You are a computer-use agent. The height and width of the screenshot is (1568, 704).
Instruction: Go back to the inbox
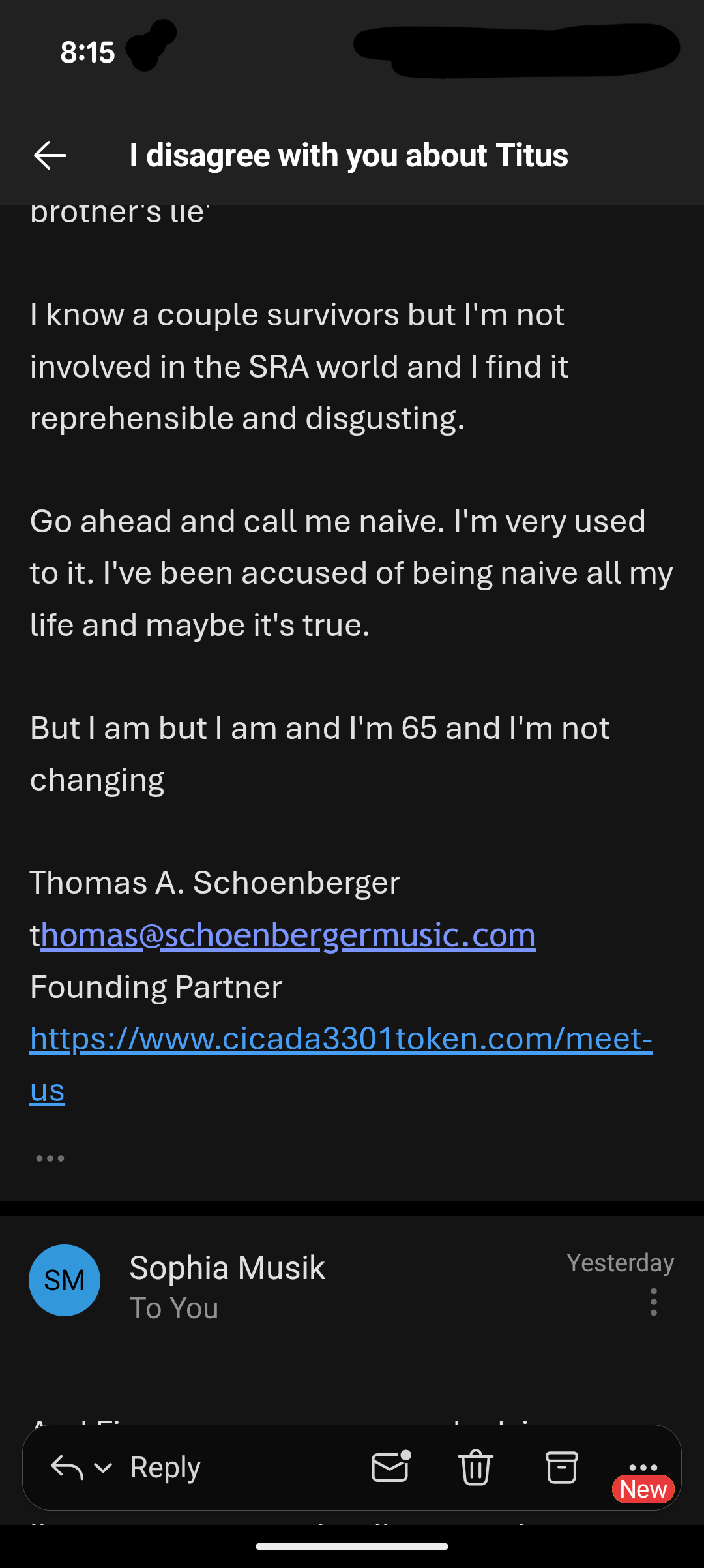point(50,155)
